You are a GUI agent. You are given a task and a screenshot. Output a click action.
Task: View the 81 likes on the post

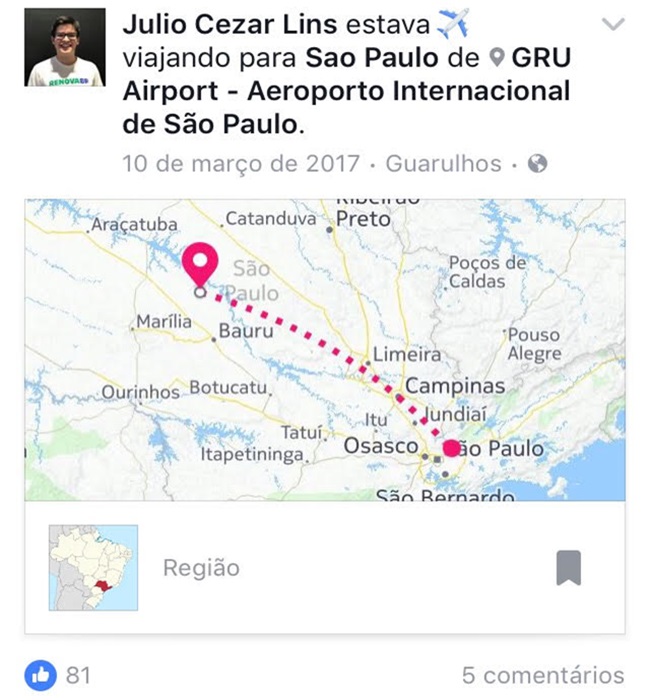pyautogui.click(x=60, y=676)
